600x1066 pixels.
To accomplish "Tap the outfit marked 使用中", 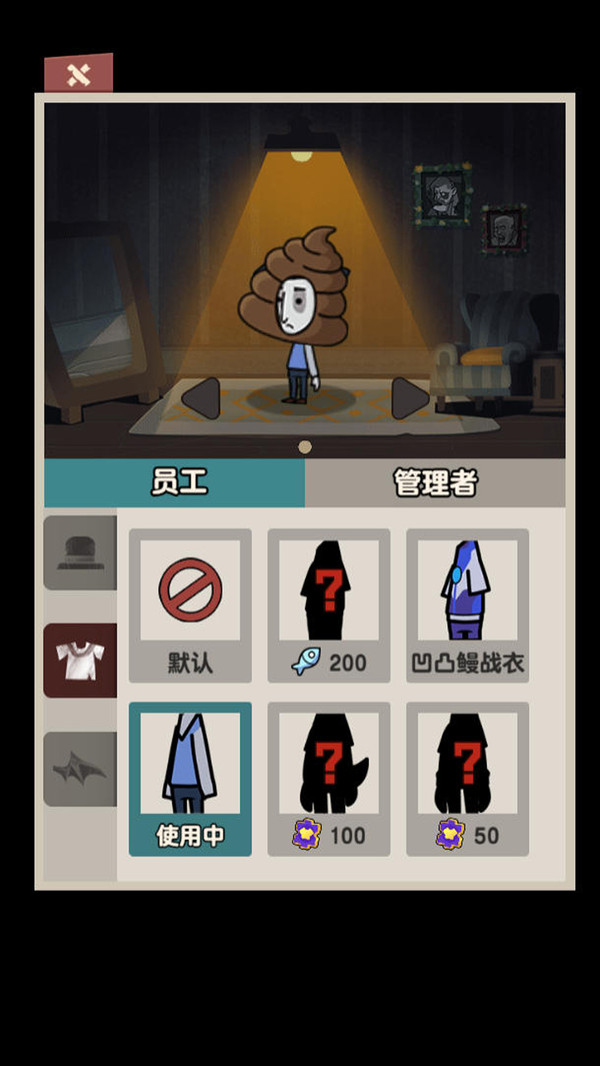I will click(x=190, y=778).
